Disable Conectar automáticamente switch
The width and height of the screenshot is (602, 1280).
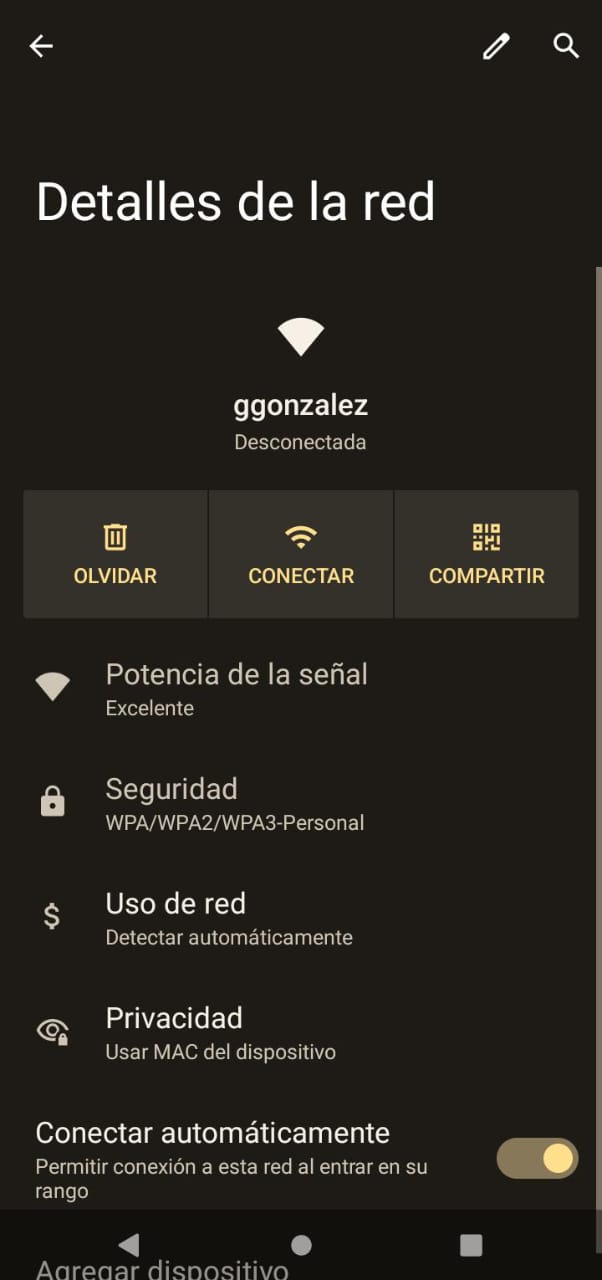tap(537, 1158)
